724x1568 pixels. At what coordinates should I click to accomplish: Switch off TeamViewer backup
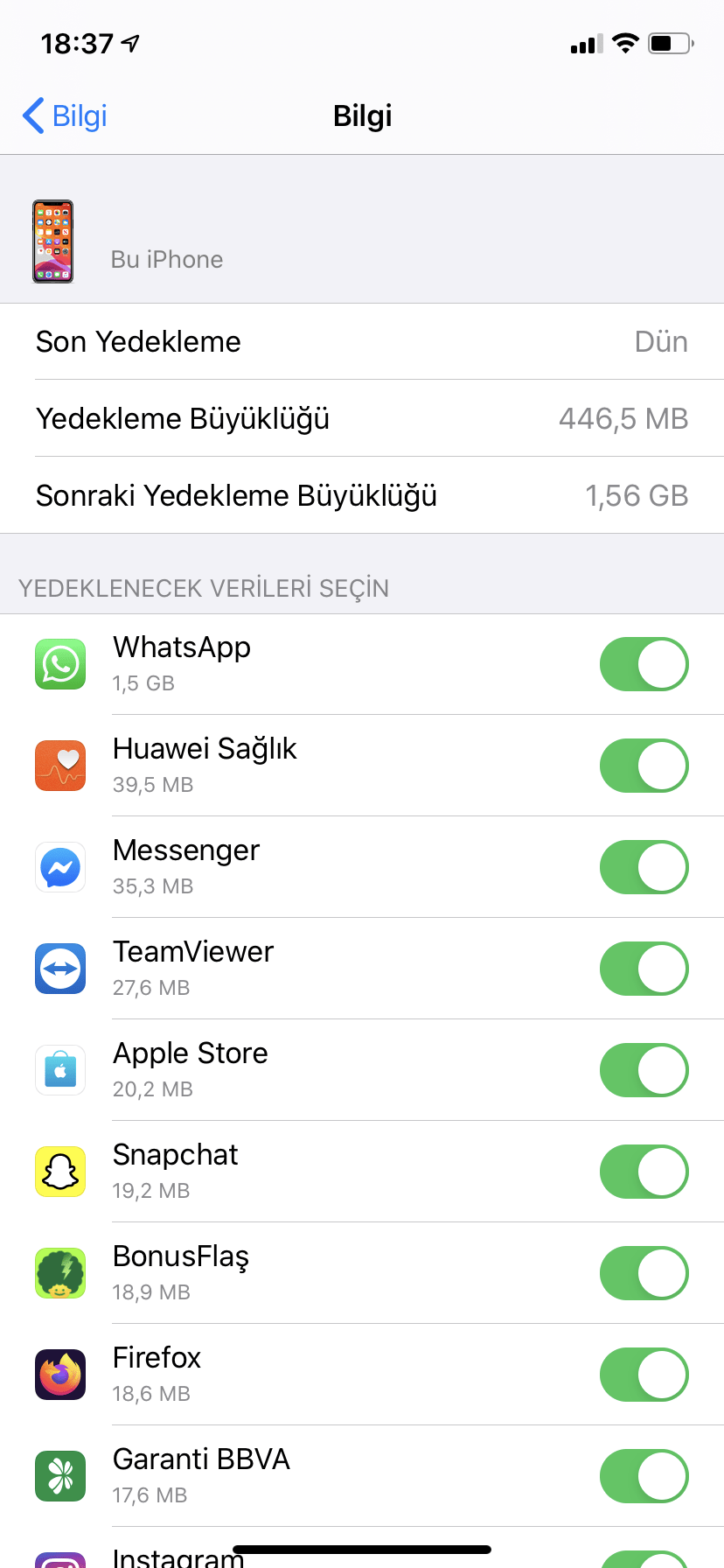tap(644, 969)
